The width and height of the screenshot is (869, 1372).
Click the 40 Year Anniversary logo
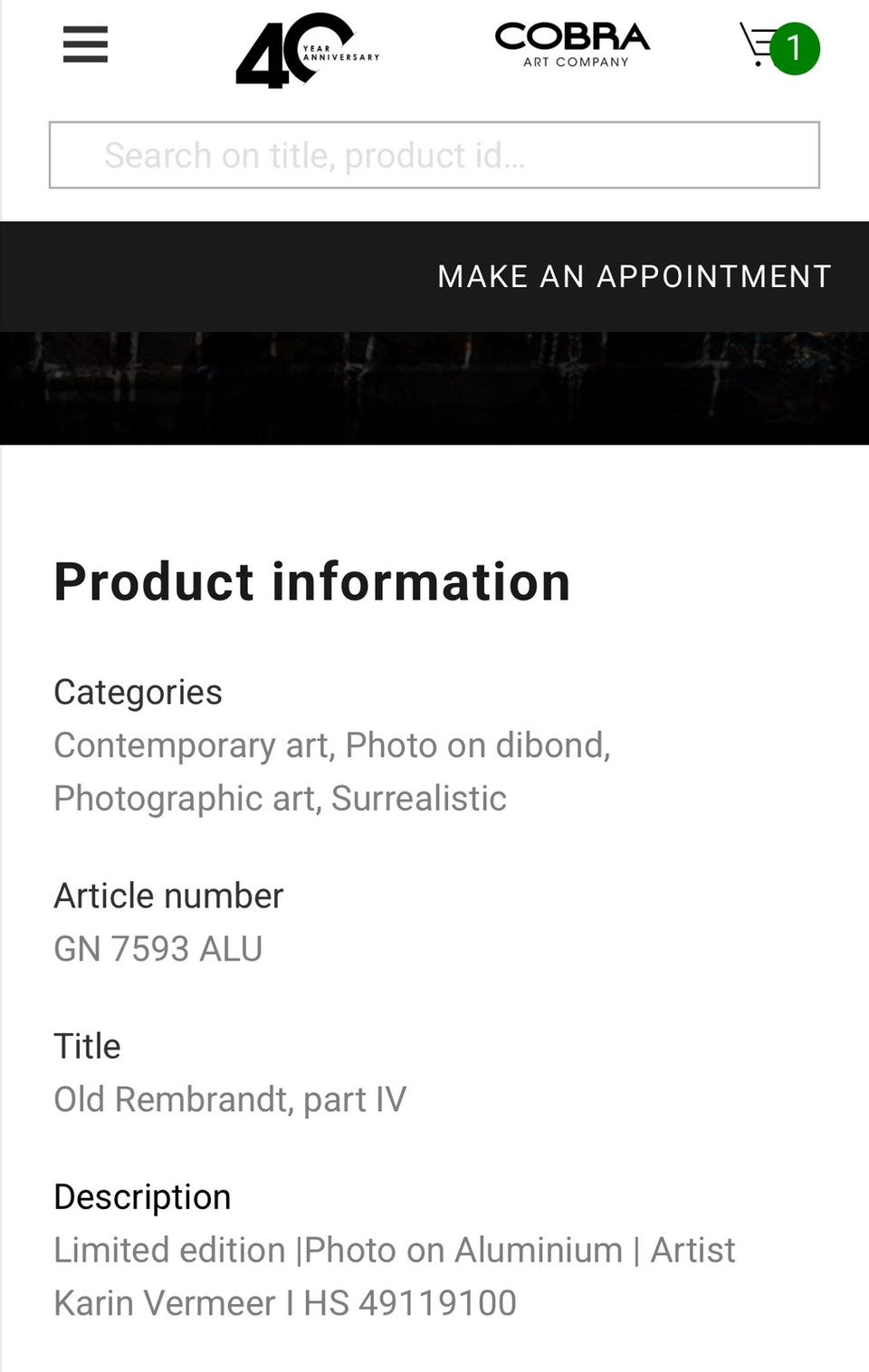click(x=308, y=50)
